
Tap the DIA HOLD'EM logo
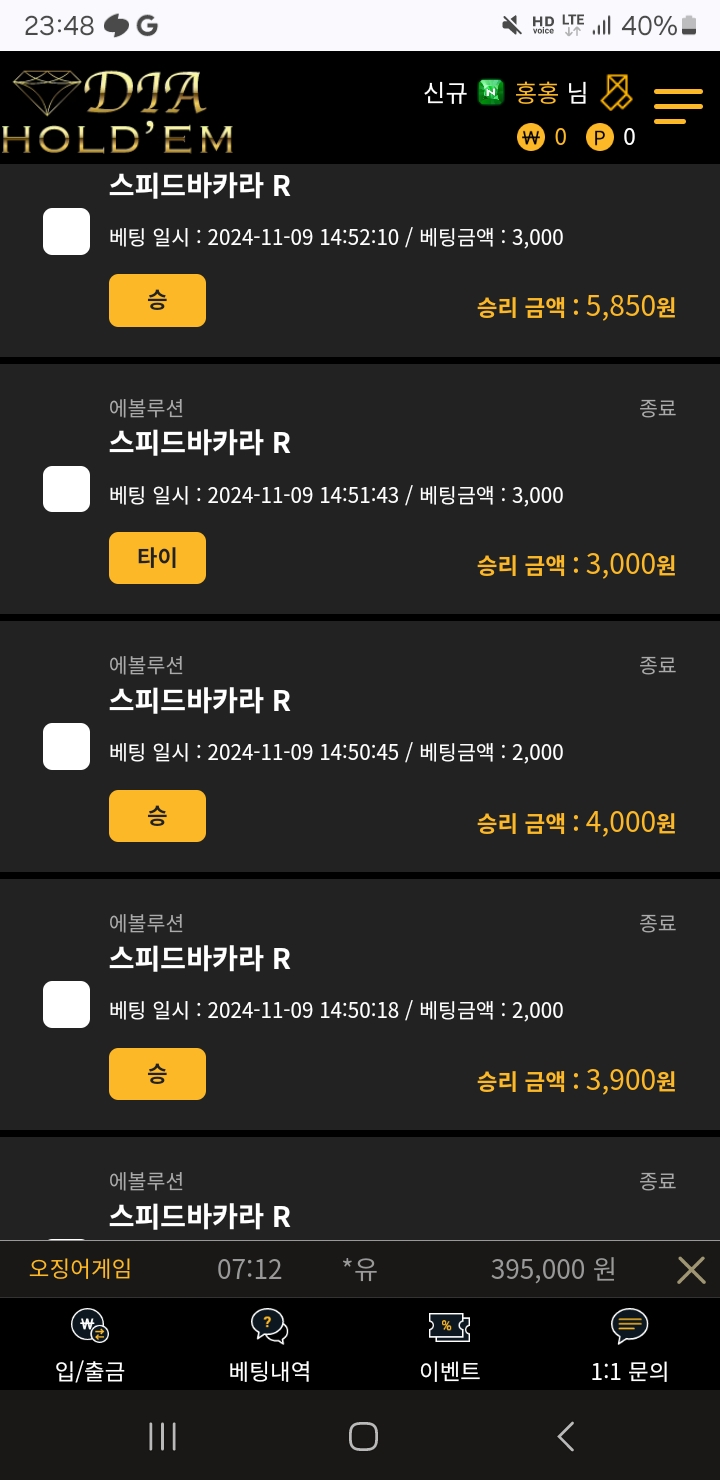coord(118,111)
